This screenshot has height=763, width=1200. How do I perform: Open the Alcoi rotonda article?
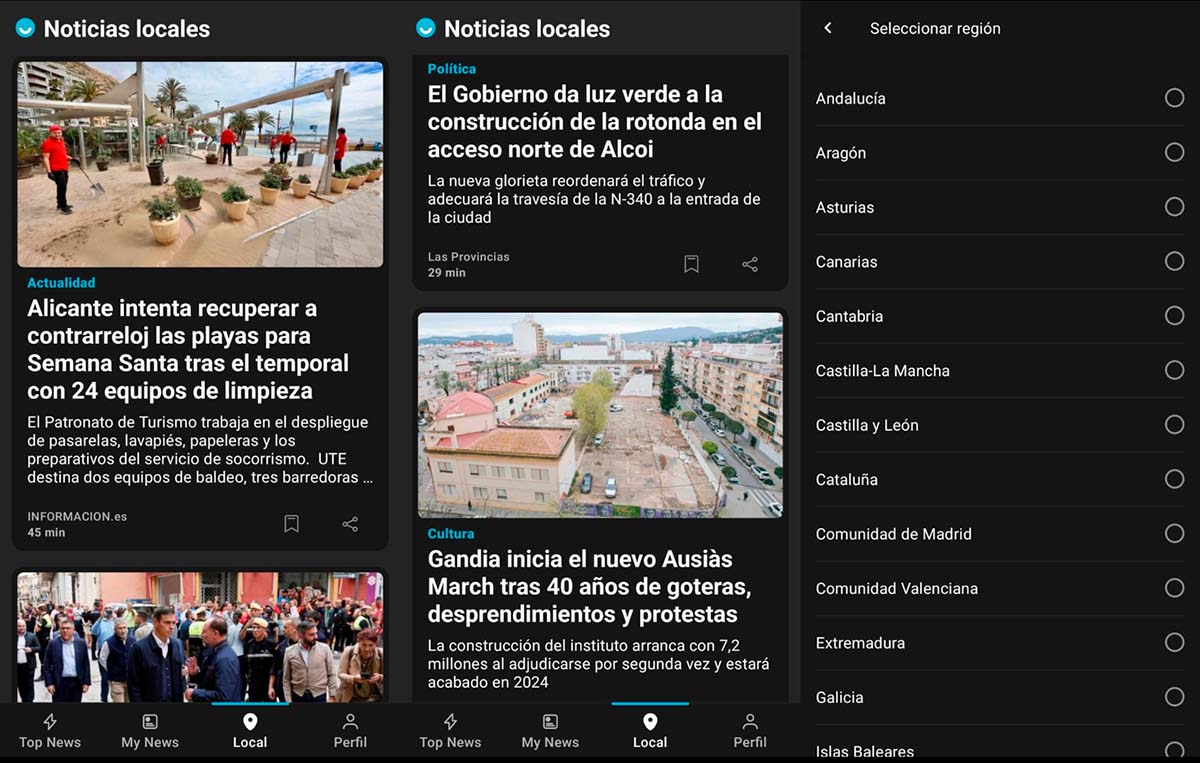(594, 122)
